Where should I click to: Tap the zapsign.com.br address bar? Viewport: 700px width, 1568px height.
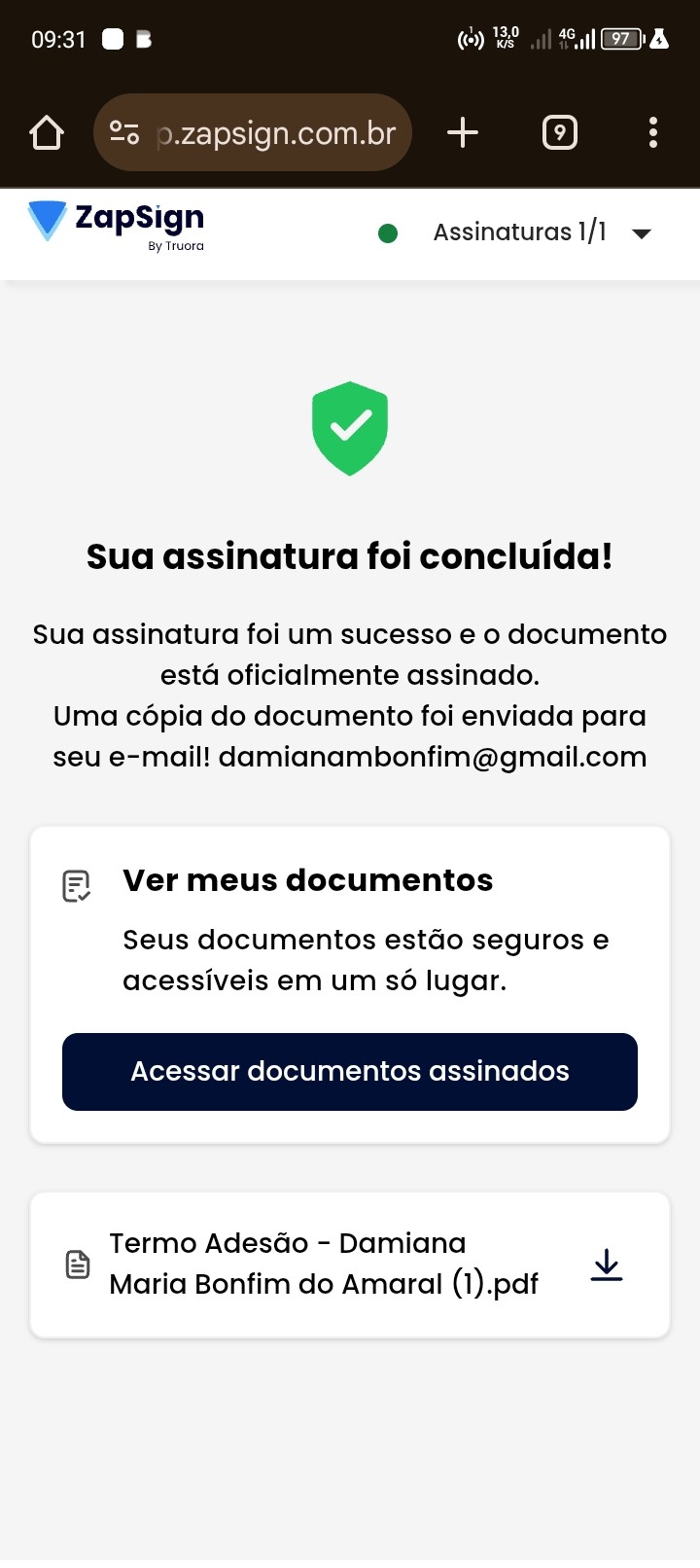coord(275,132)
